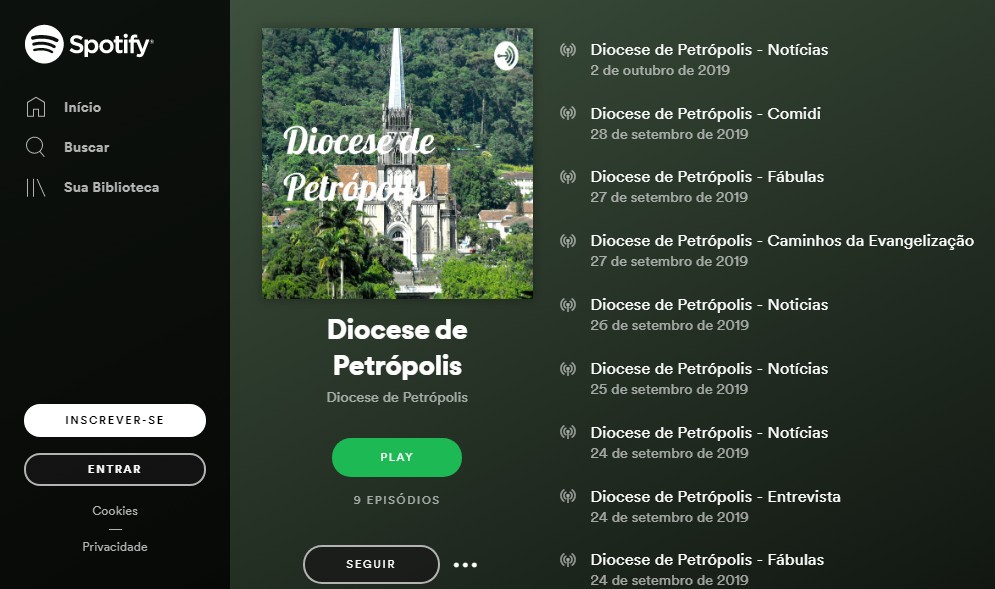995x589 pixels.
Task: Tap Entrar to log in
Action: 115,469
